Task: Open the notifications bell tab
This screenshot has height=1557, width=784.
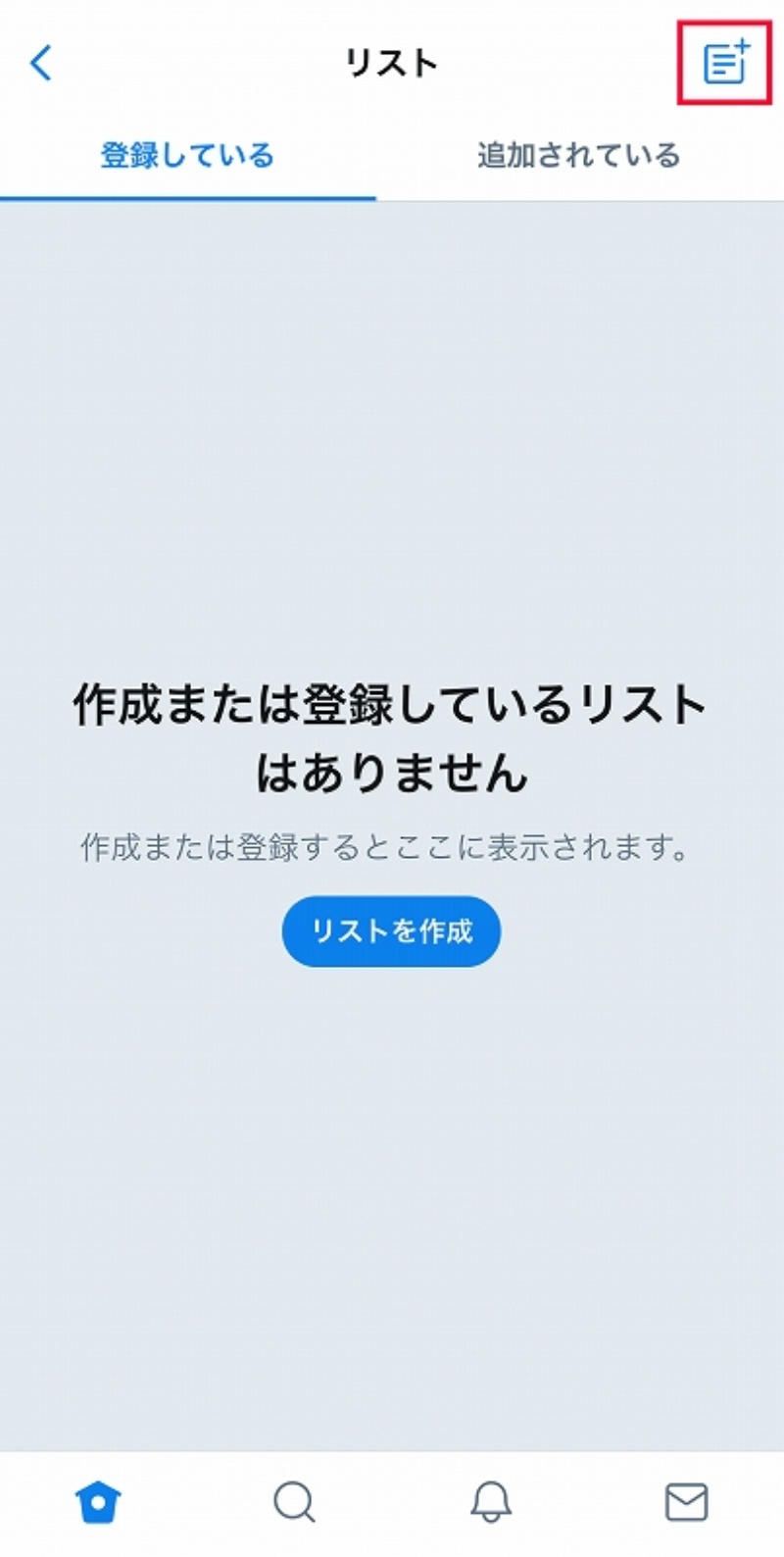Action: (x=491, y=1501)
